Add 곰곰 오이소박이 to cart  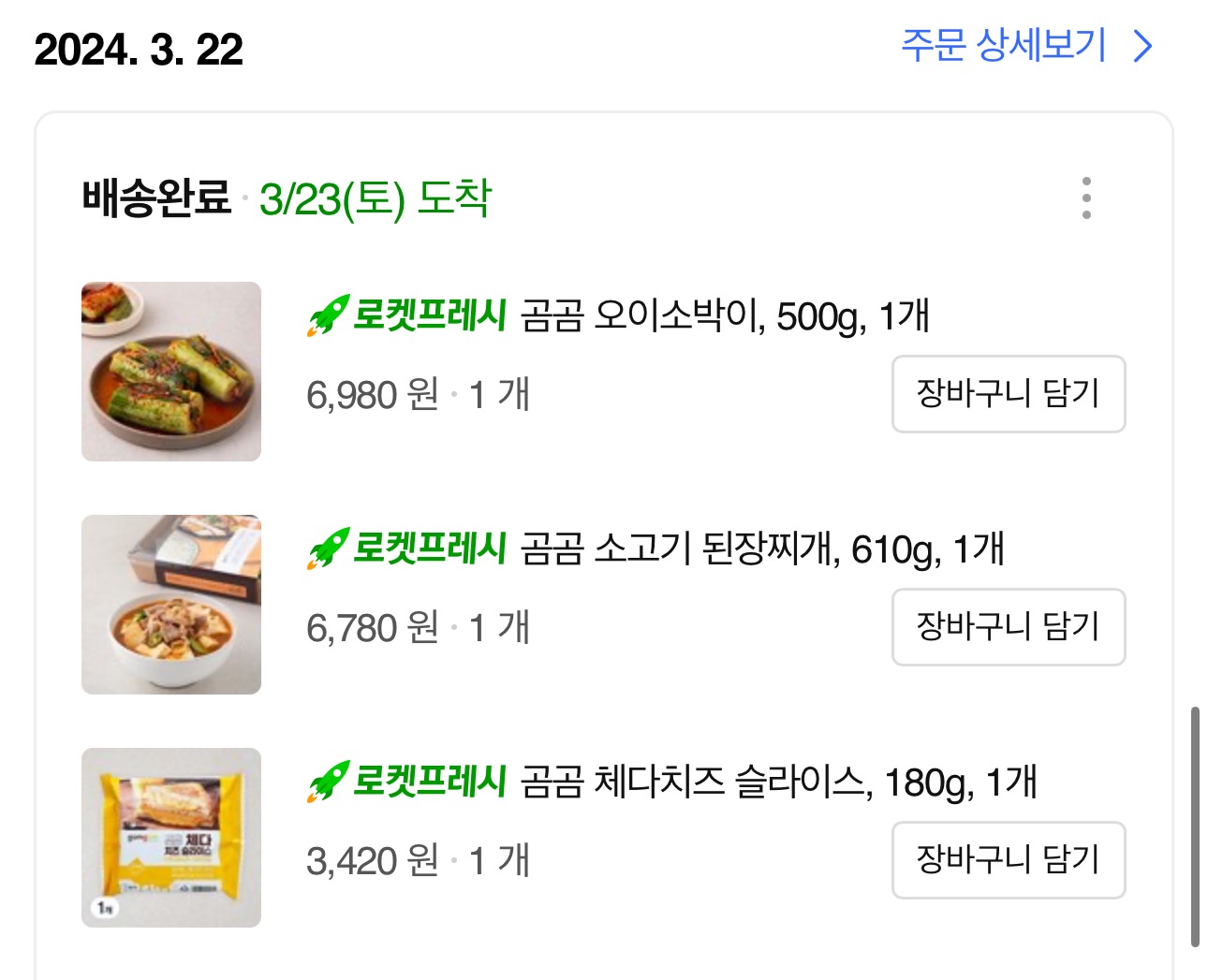click(1008, 394)
